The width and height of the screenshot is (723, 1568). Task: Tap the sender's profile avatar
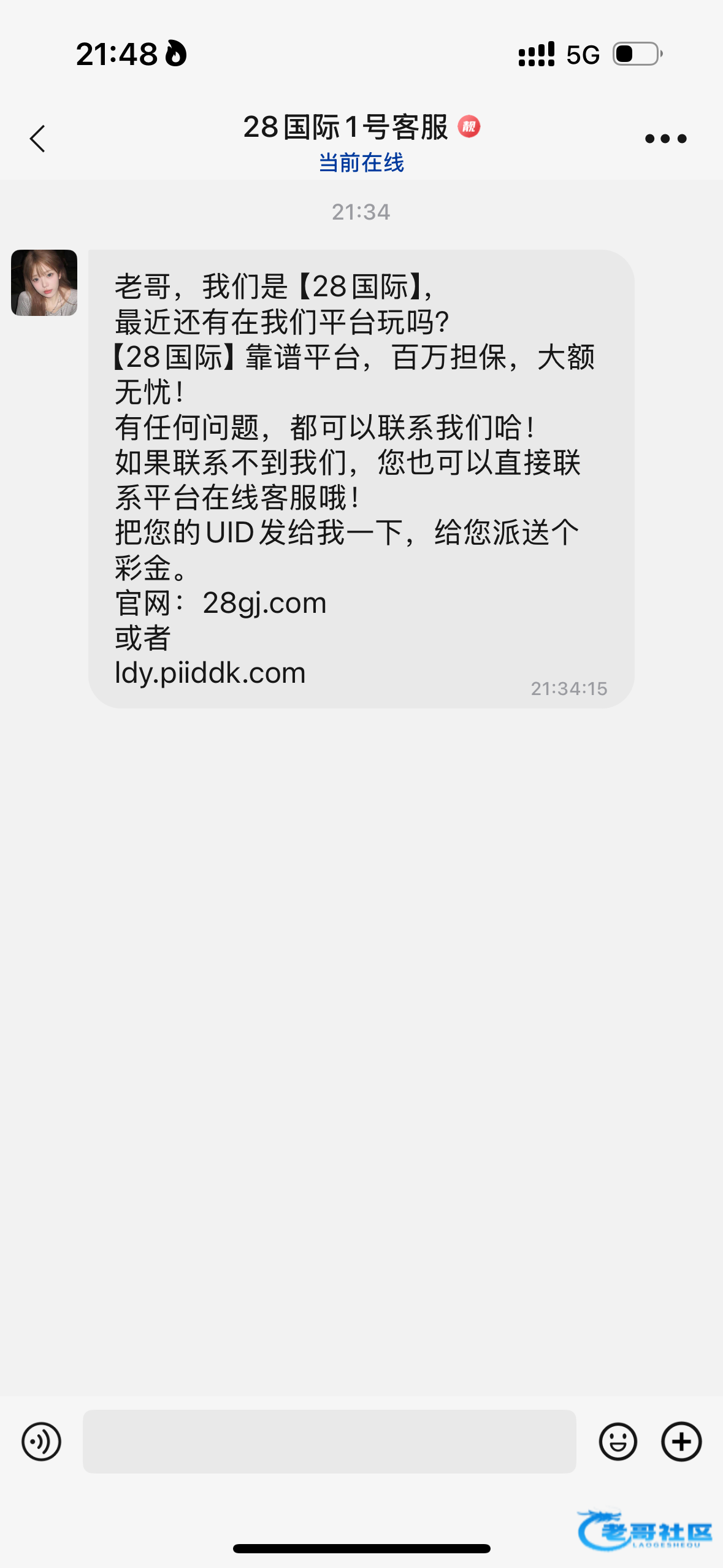[44, 283]
